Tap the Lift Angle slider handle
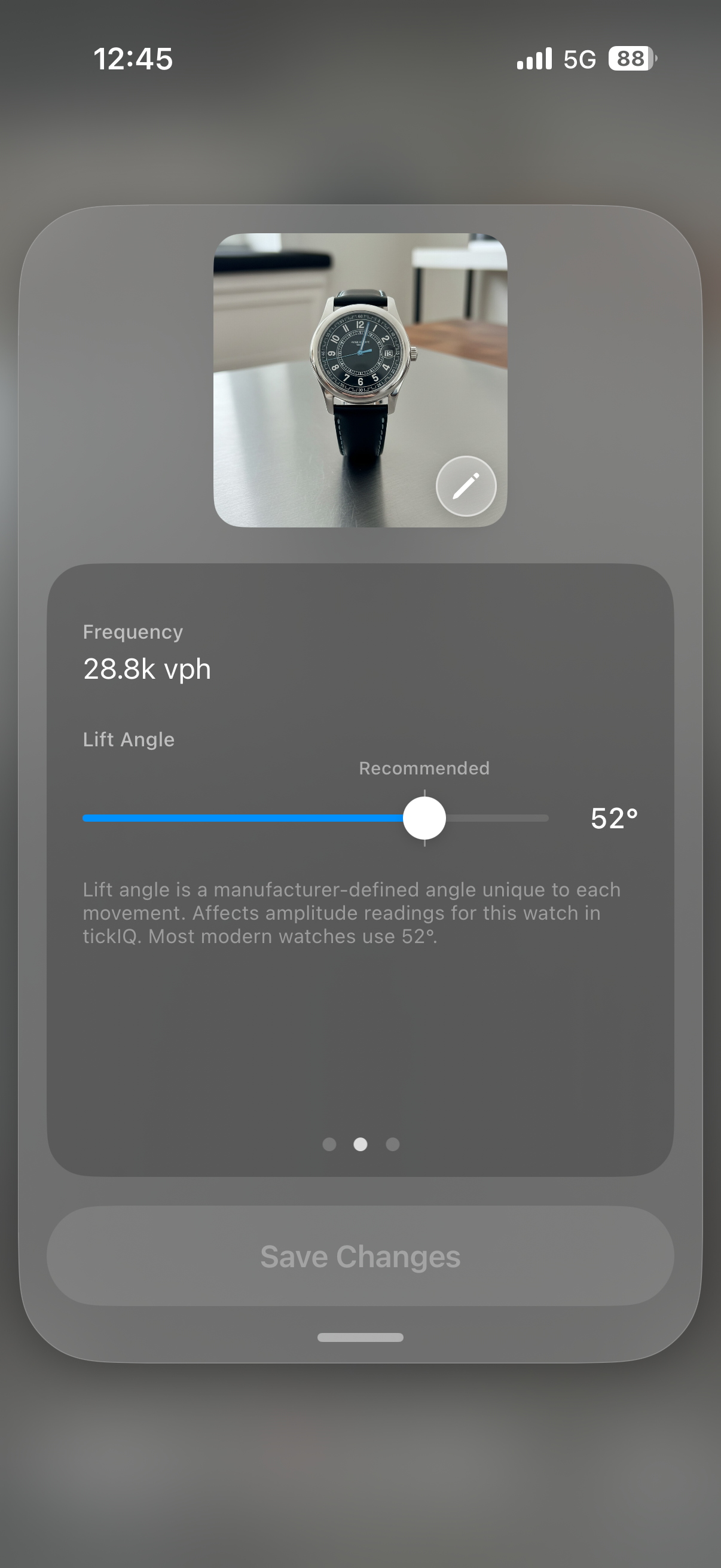Screen dimensions: 721x1568 pyautogui.click(x=424, y=817)
